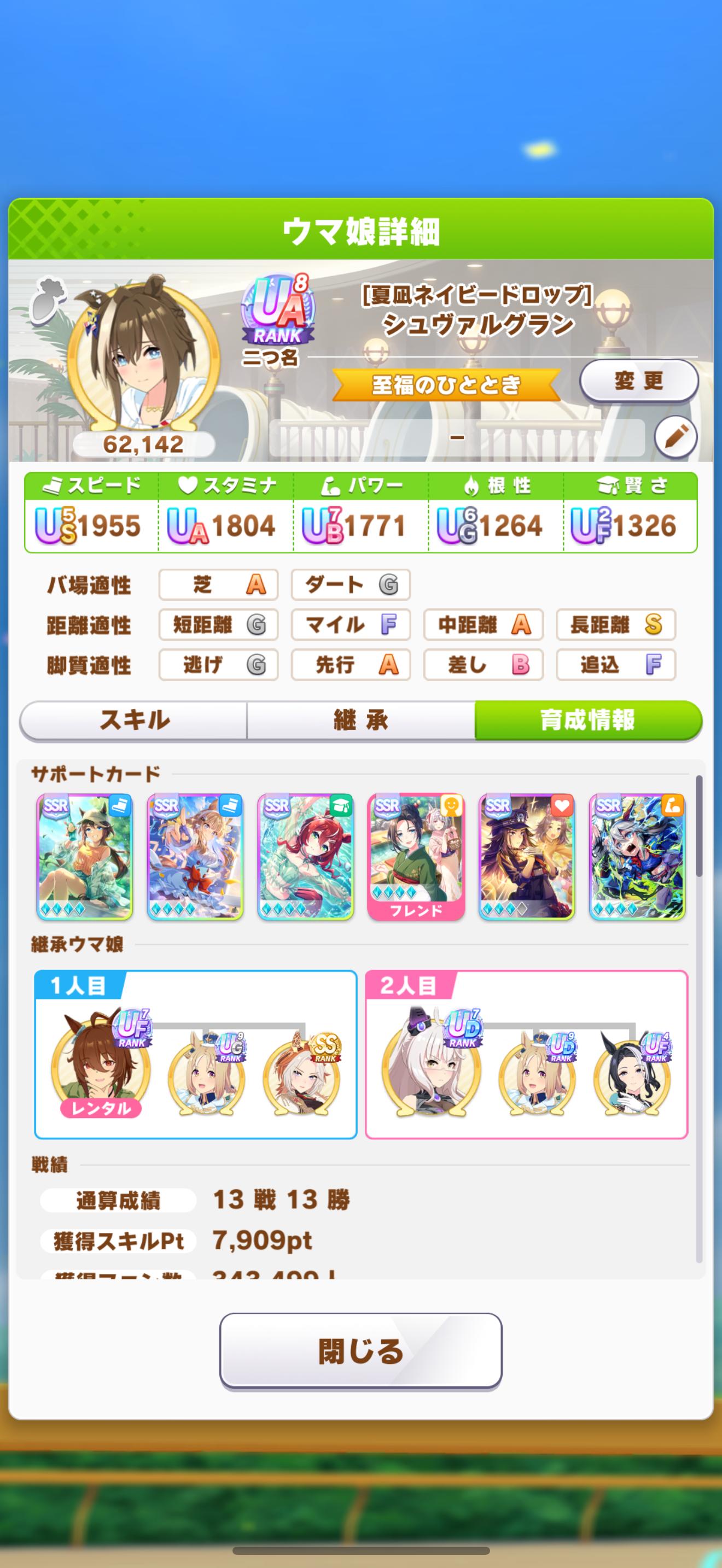Open the red-haired wisdom support card

point(306,856)
